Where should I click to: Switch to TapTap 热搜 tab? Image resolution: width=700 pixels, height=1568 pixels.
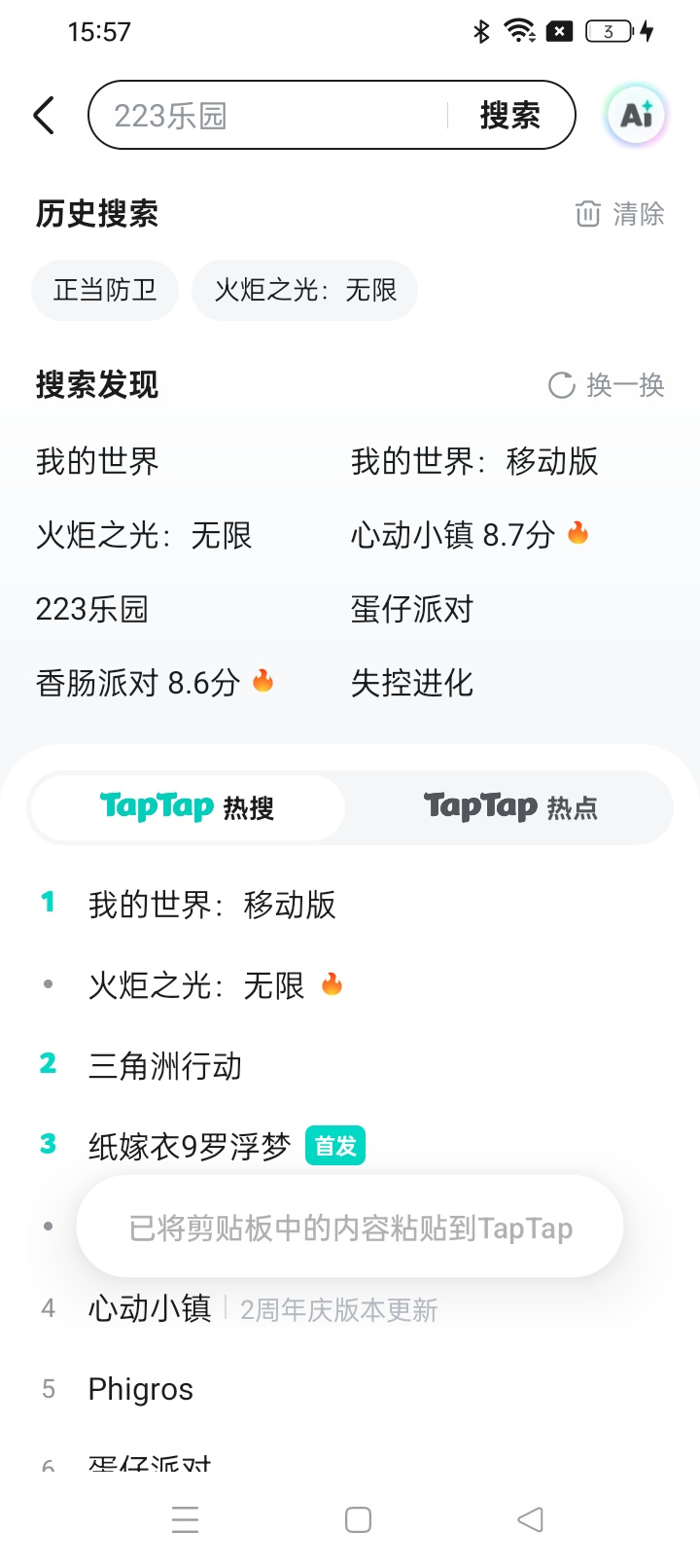pos(188,807)
